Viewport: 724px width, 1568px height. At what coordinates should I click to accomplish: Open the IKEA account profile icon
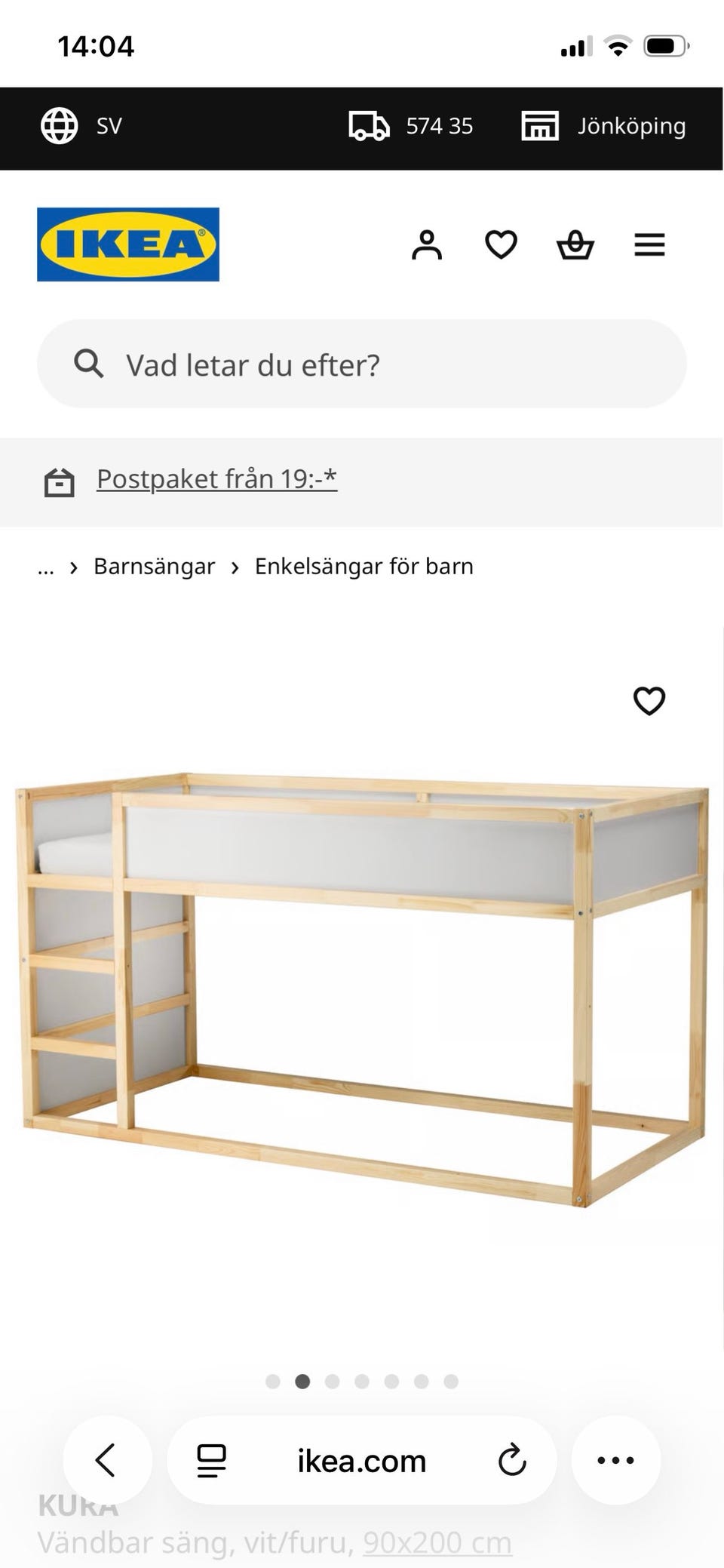point(427,244)
